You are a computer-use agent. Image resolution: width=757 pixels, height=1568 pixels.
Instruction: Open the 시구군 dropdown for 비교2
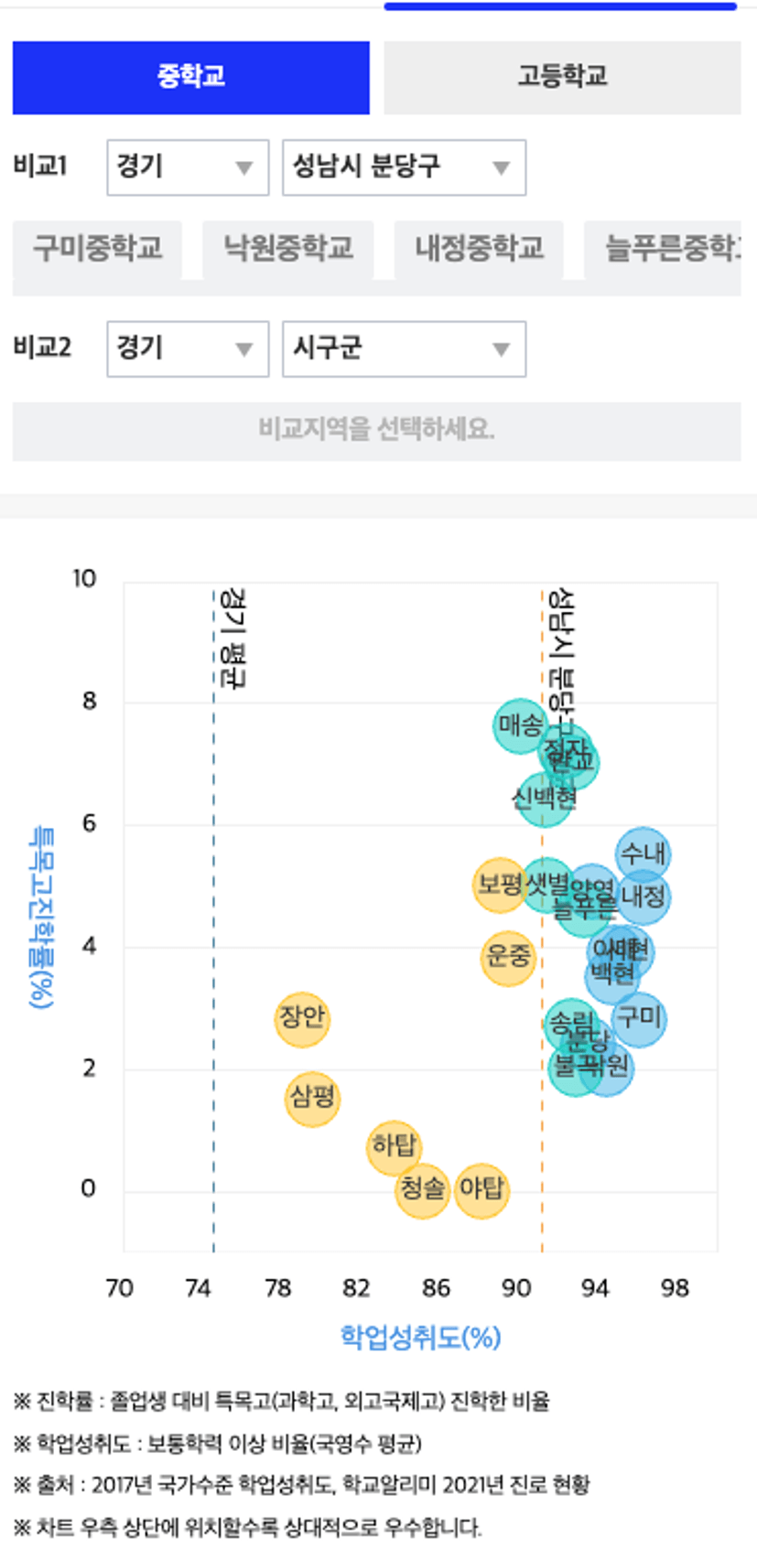(404, 349)
